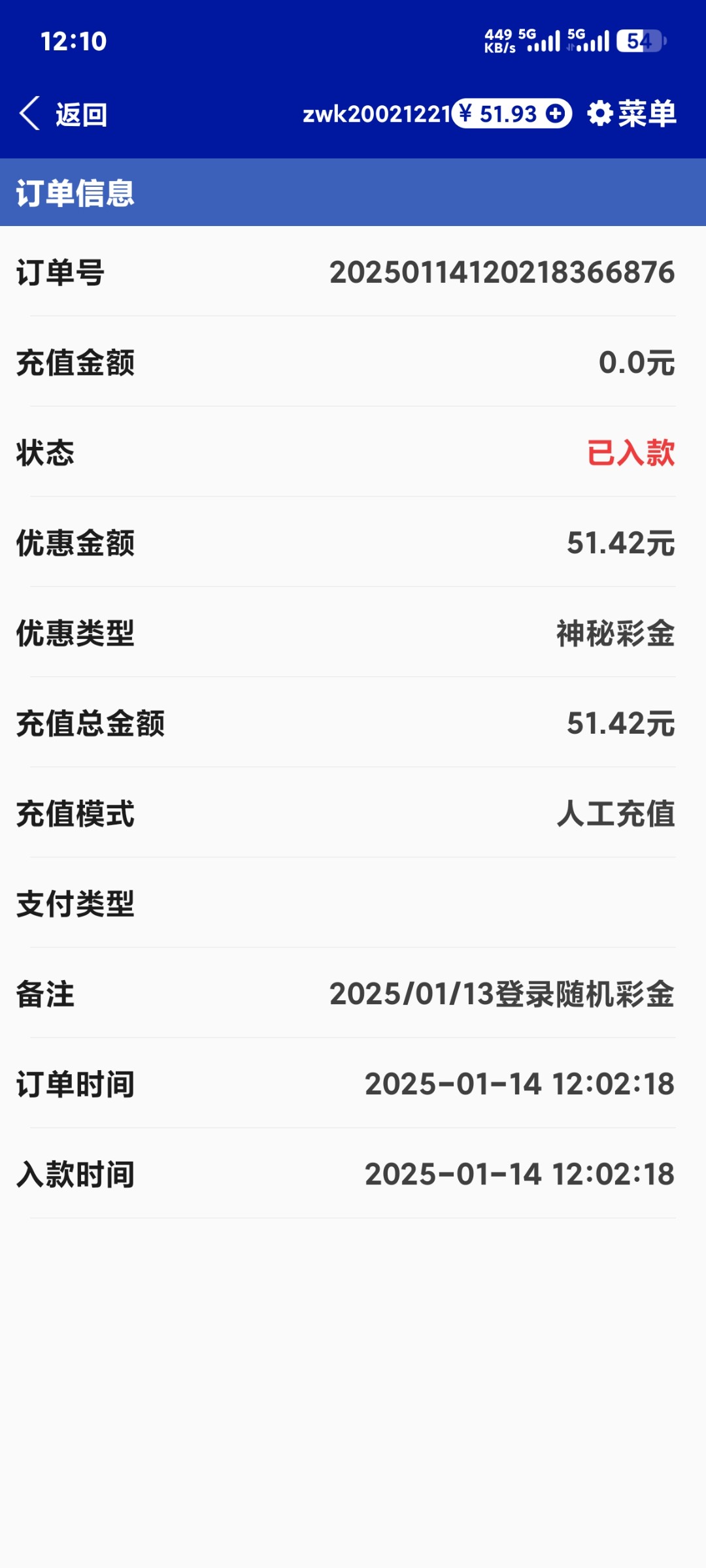Tap the plus icon beside balance ¥51.93
The image size is (706, 1568).
(556, 114)
